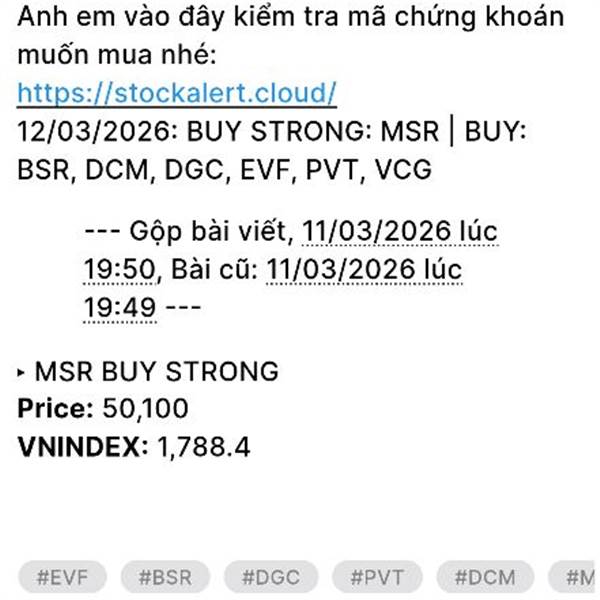Expand the MSR BUY STRONG section
The image size is (600, 600).
coord(148,371)
